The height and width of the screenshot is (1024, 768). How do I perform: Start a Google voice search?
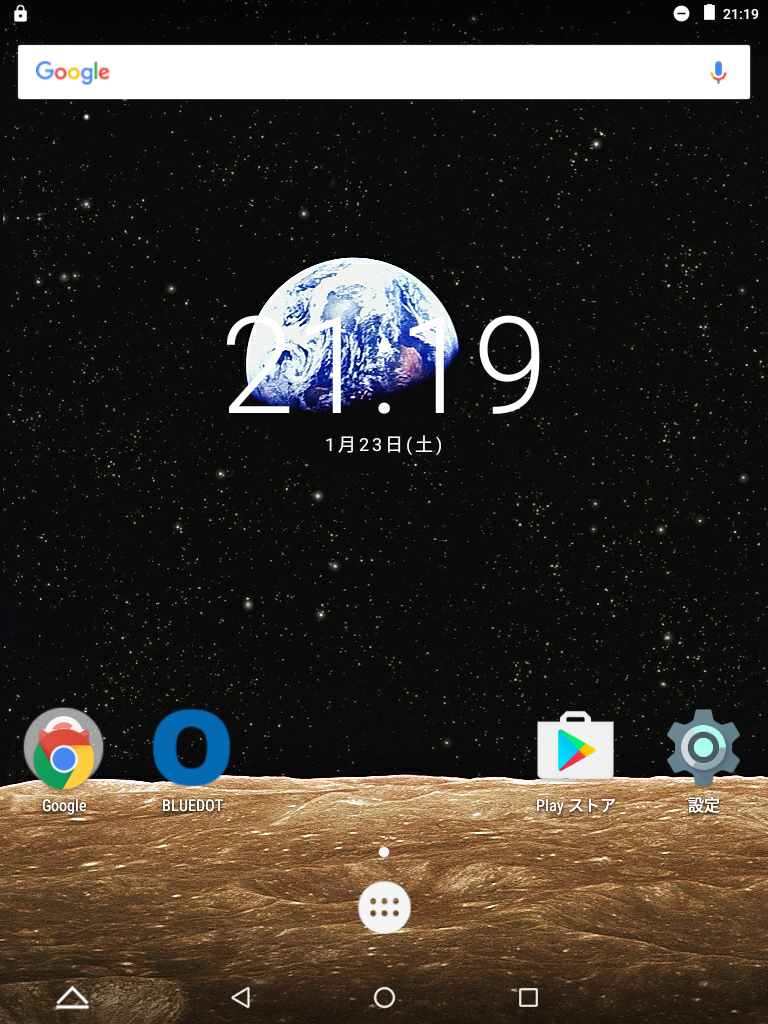coord(718,71)
